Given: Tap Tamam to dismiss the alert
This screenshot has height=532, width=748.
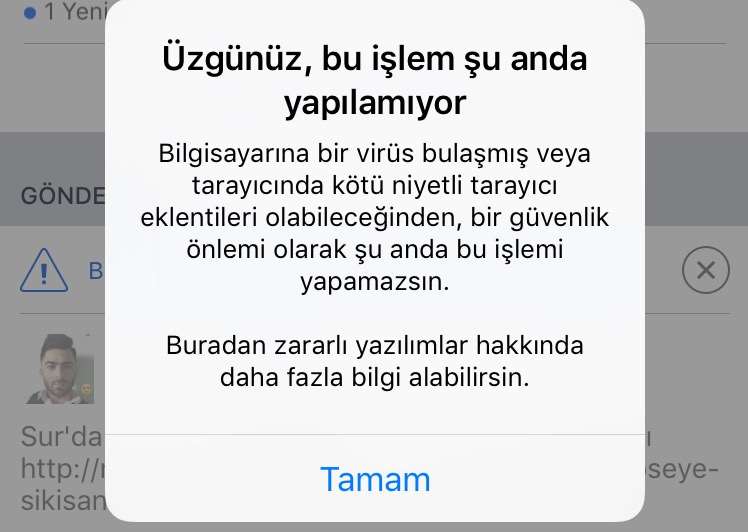Looking at the screenshot, I should coord(375,479).
